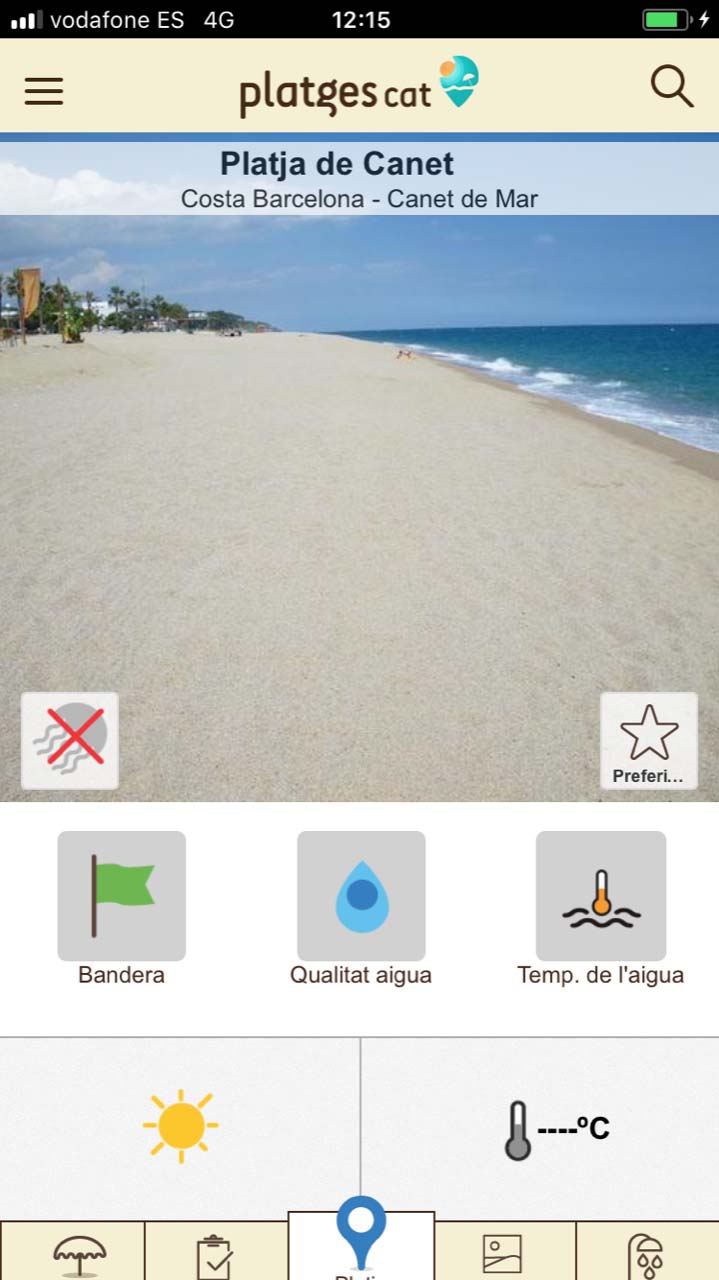719x1280 pixels.
Task: Open the photo gallery tab
Action: coord(503,1254)
